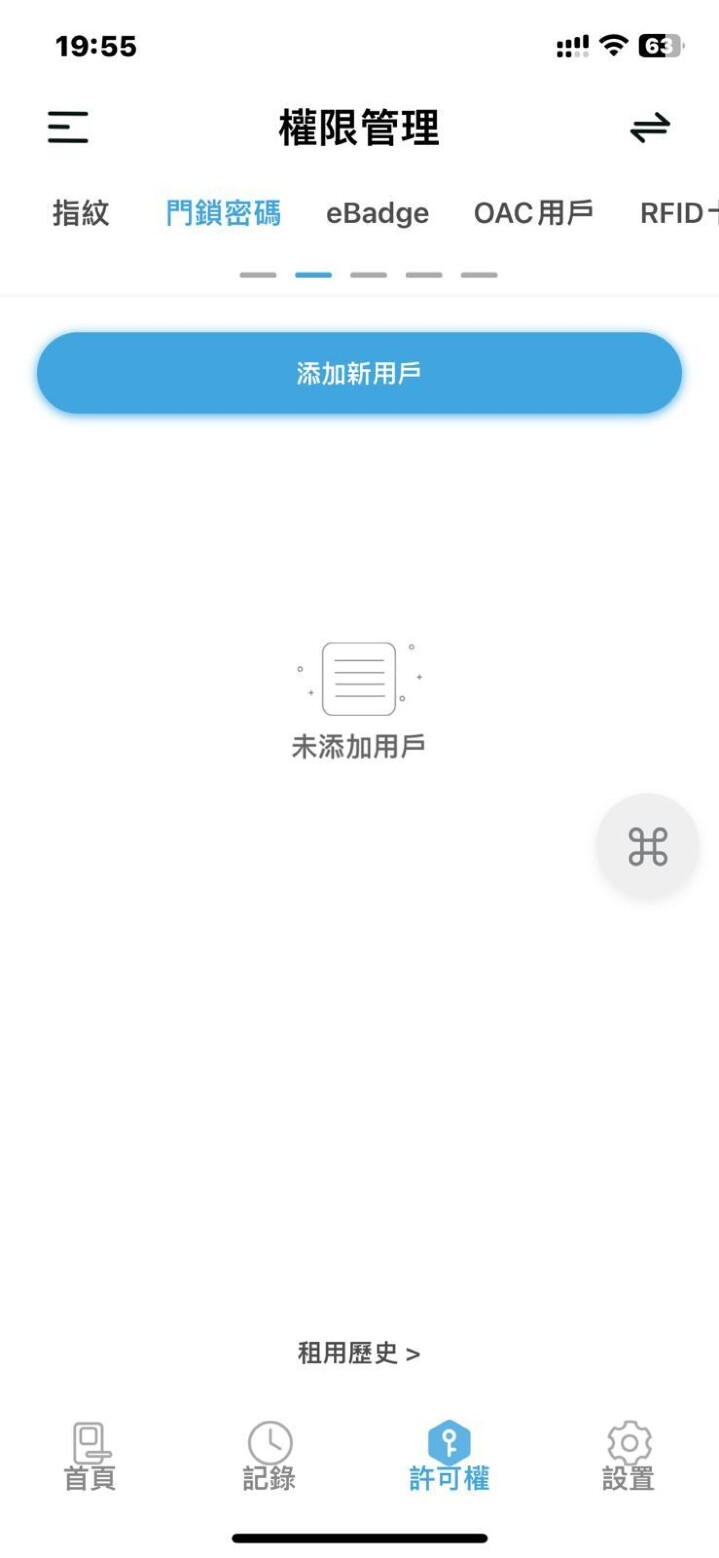Select the 門鎖密碼 tab
The width and height of the screenshot is (719, 1558).
(x=223, y=213)
